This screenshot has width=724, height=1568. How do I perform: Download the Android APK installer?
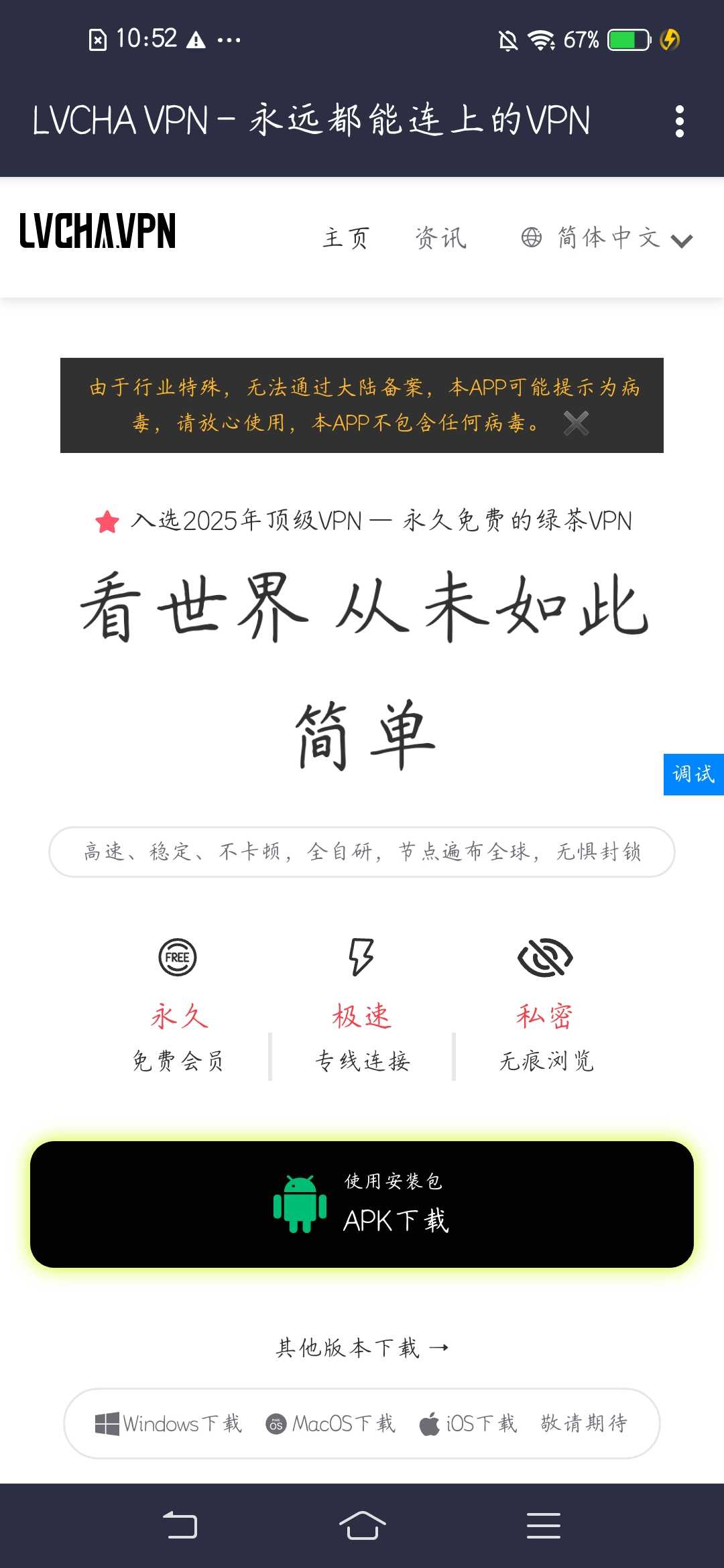tap(362, 1204)
